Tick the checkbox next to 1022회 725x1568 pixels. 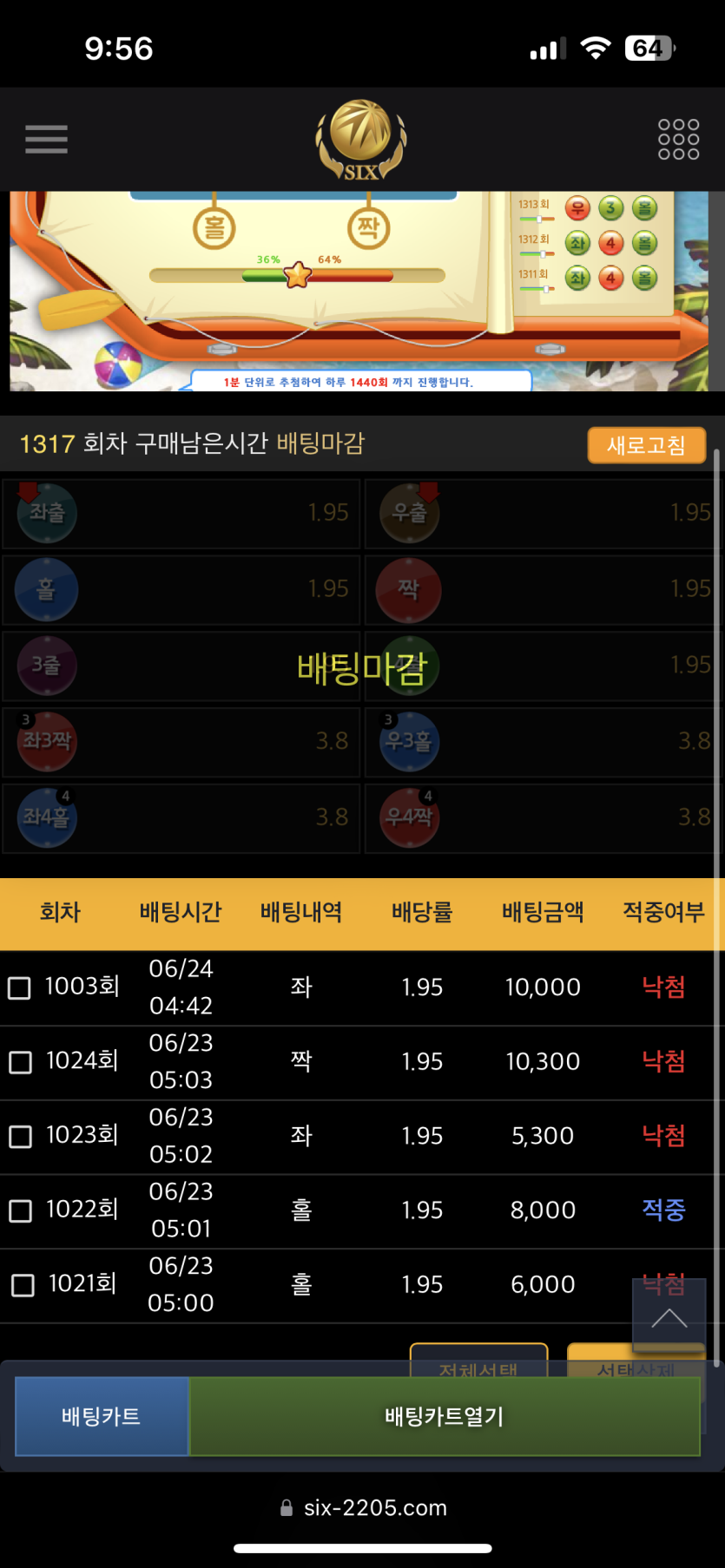[x=20, y=1210]
